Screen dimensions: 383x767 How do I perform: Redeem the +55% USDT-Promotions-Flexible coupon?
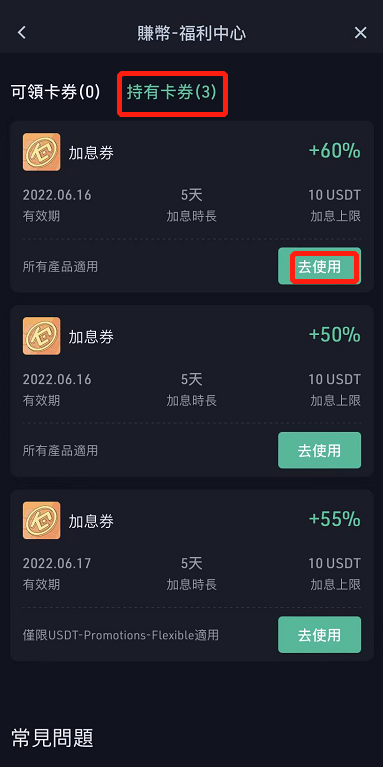click(x=319, y=634)
